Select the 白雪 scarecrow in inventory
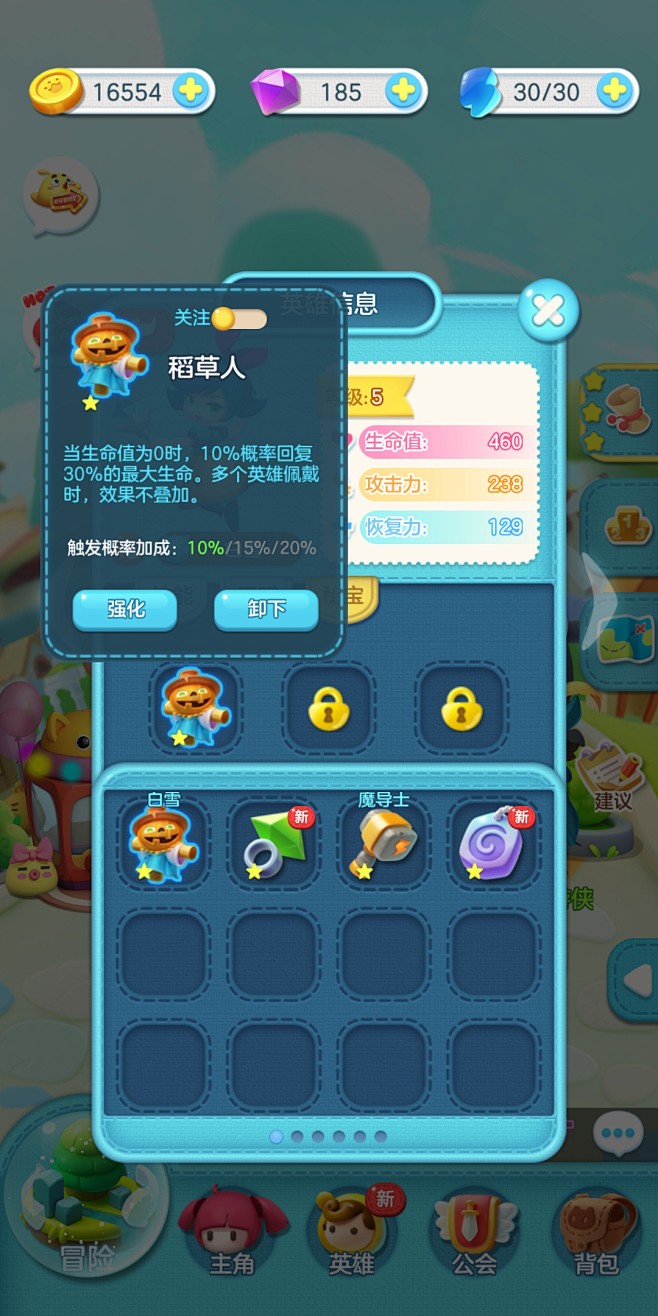 (x=164, y=844)
